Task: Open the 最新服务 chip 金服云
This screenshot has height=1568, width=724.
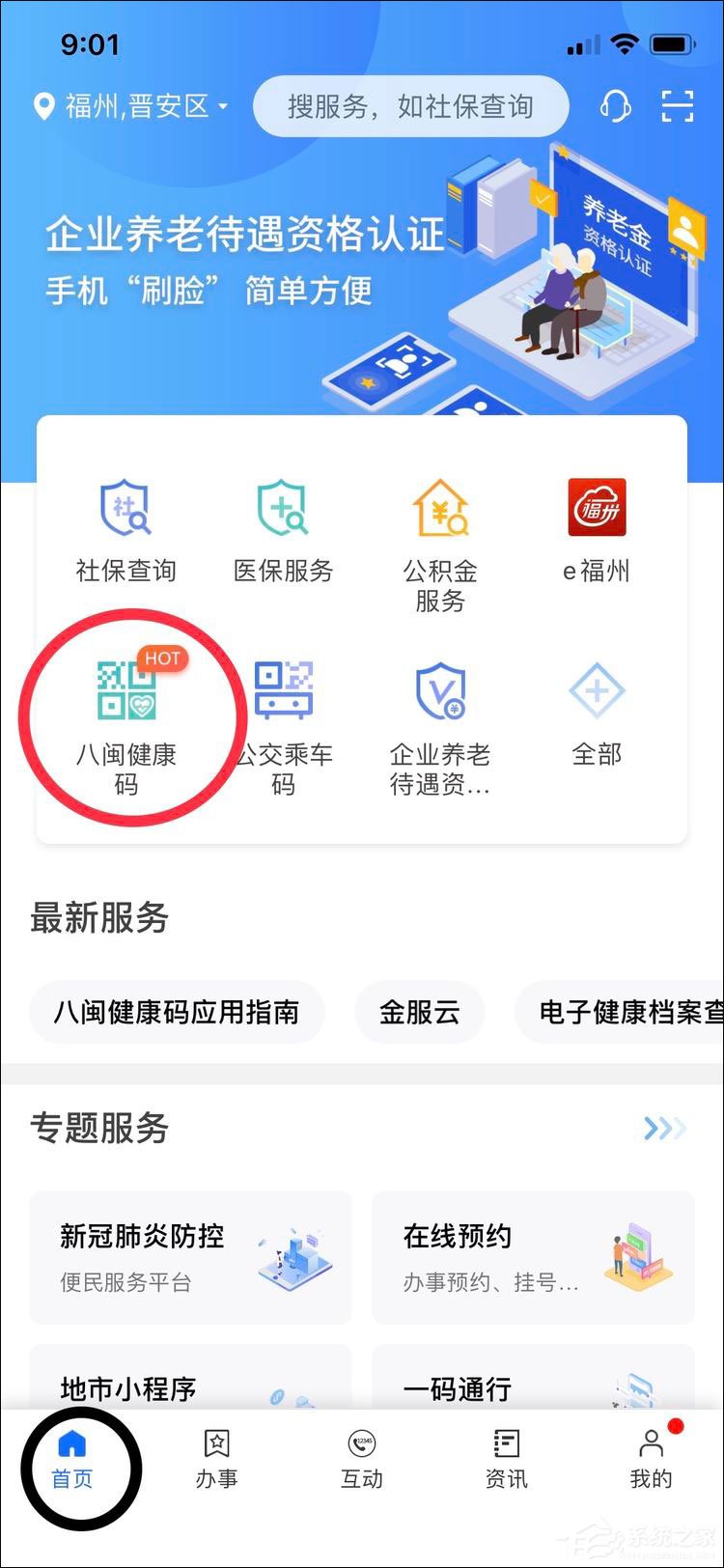Action: (420, 1011)
